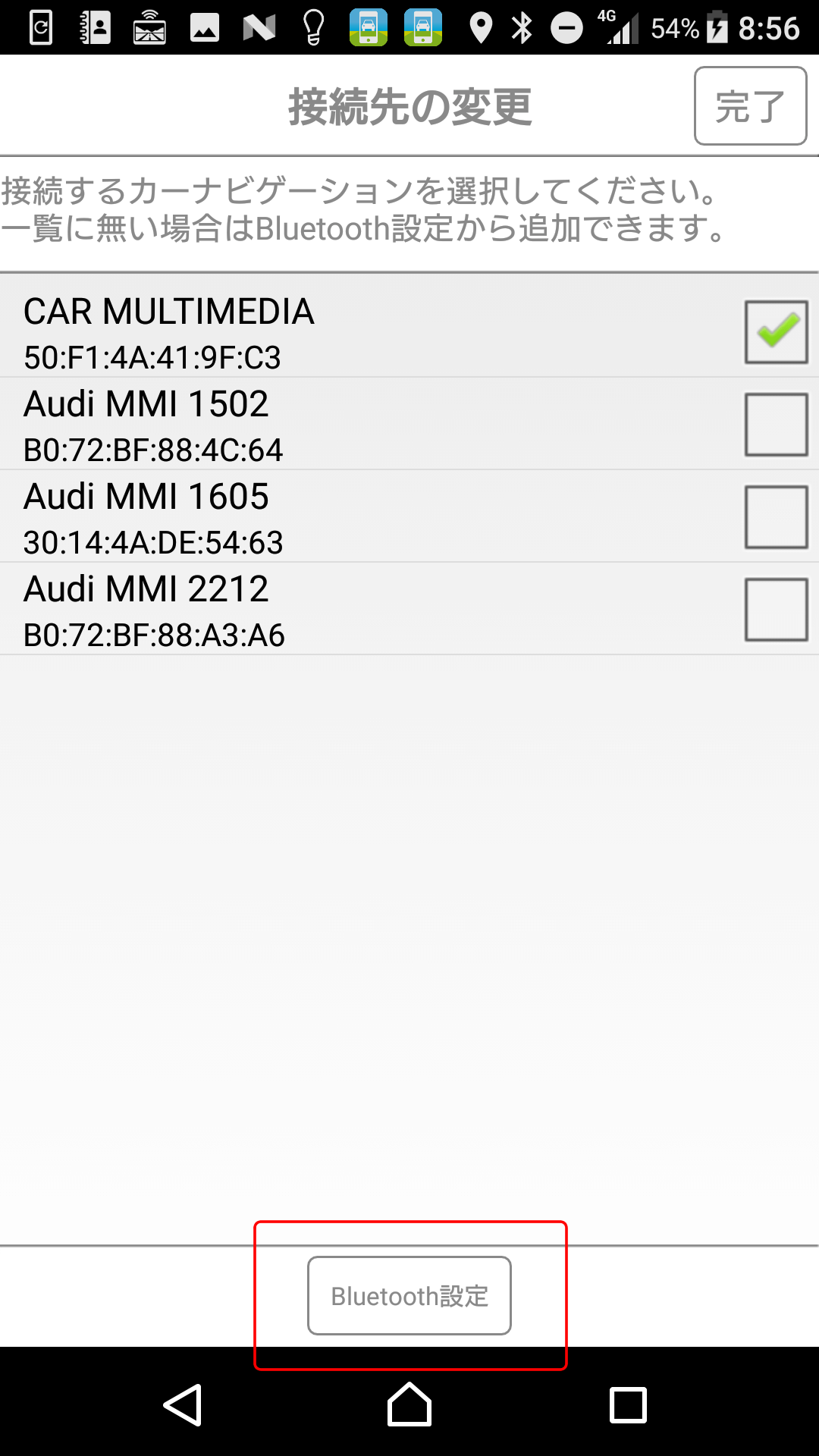The image size is (819, 1456).
Task: Open Bluetooth設定 to add a device
Action: 409,1295
